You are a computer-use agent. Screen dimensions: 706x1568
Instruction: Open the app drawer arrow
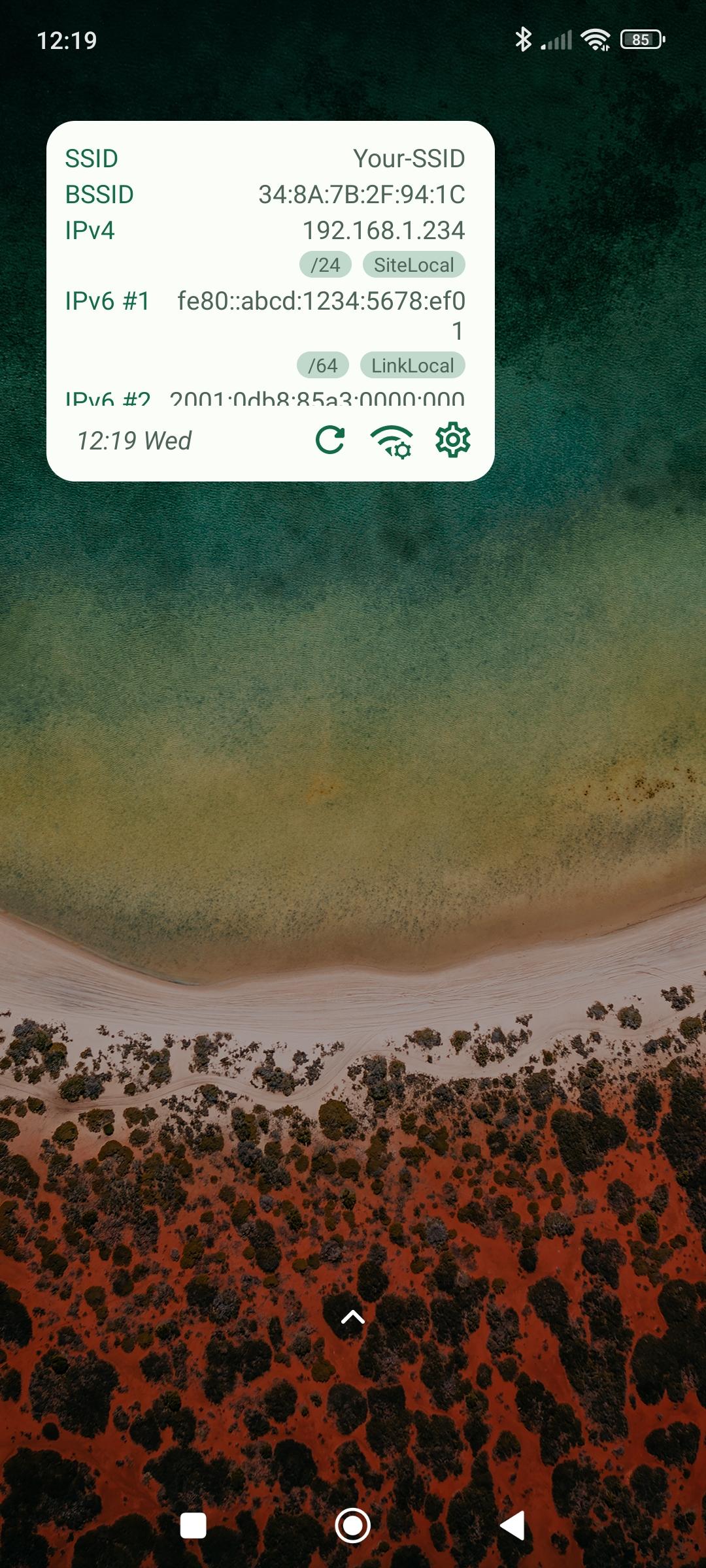(x=353, y=1317)
